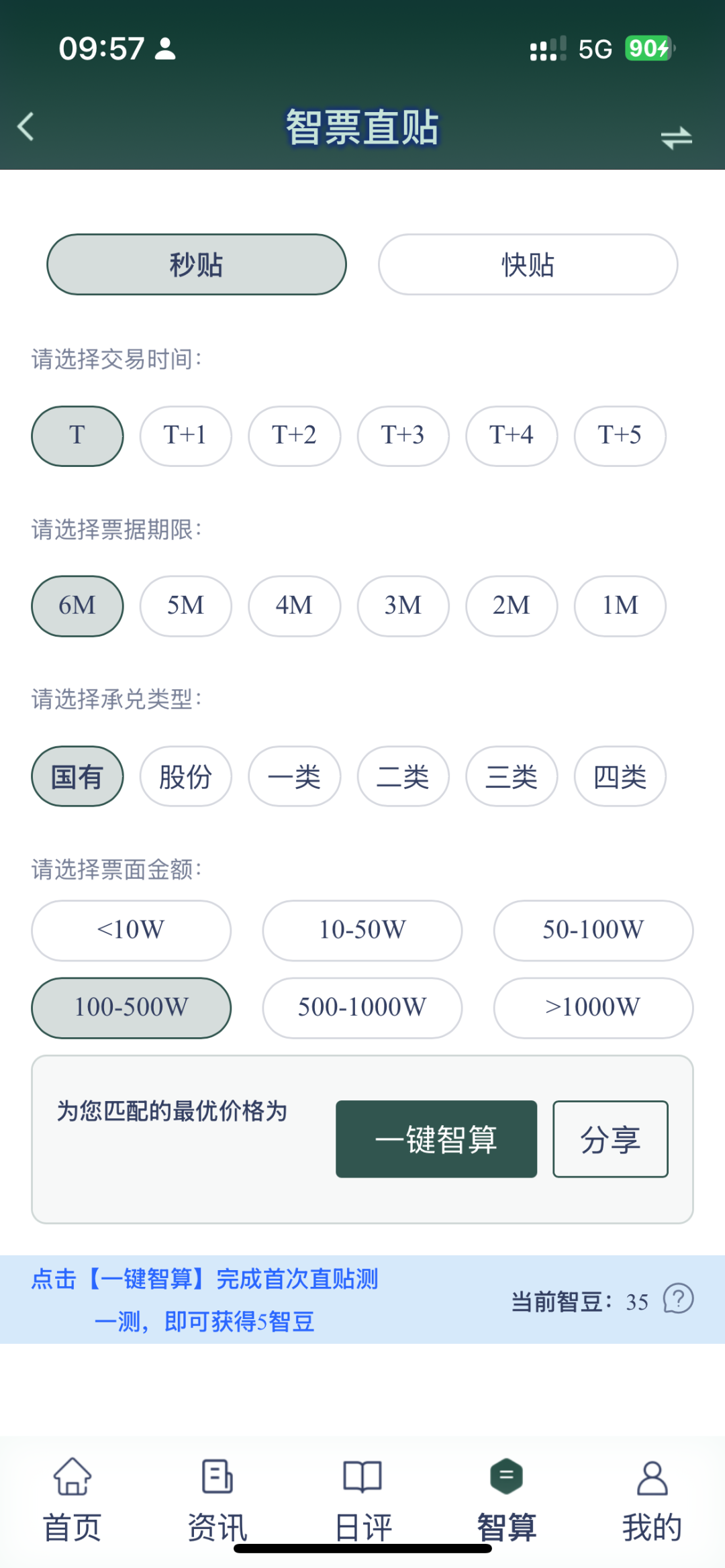The width and height of the screenshot is (725, 1568).
Task: Select 5M bill term
Action: coord(186,606)
